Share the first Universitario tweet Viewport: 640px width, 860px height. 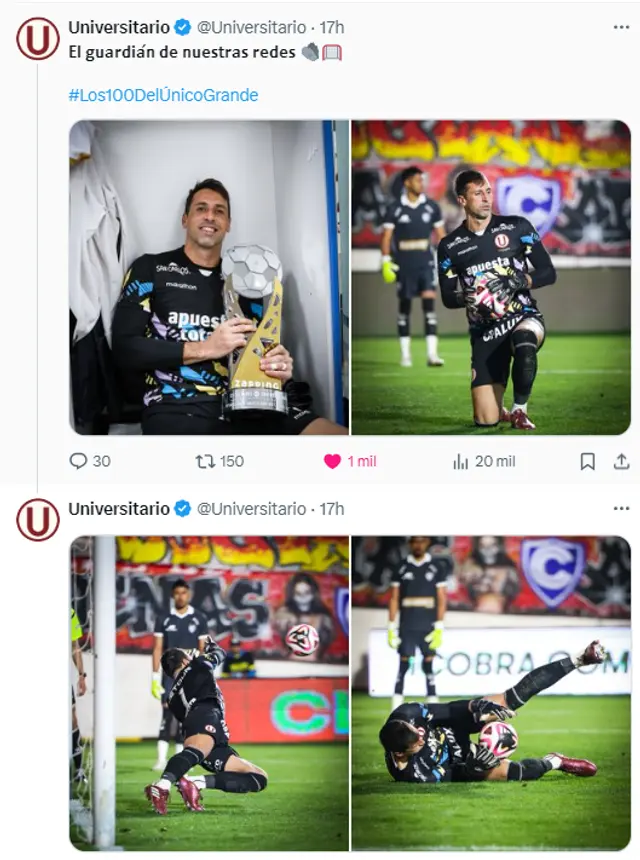[x=621, y=461]
